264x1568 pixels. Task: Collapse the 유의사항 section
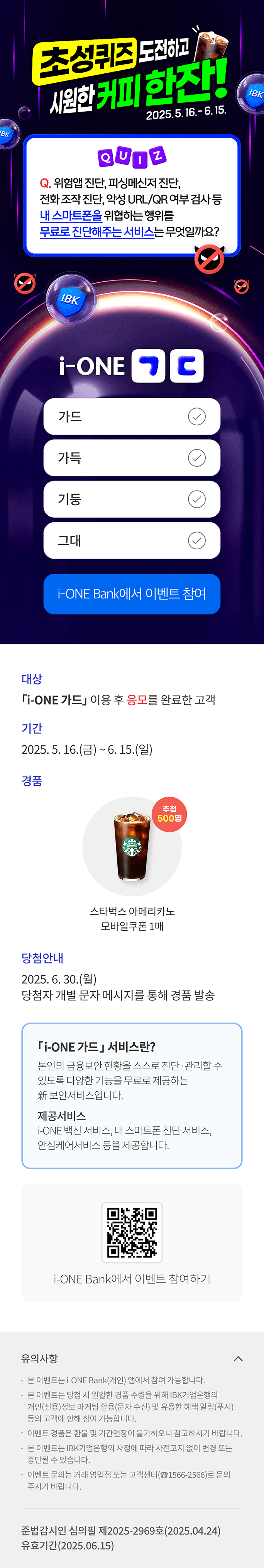coord(238,1358)
